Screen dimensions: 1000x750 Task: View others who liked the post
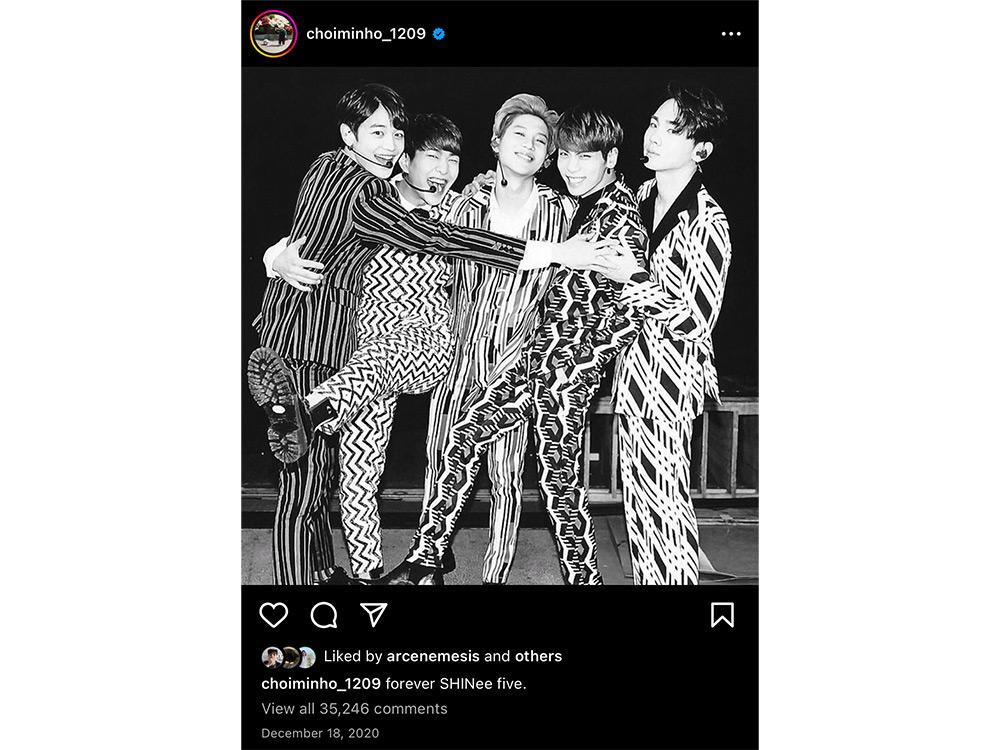tap(538, 657)
